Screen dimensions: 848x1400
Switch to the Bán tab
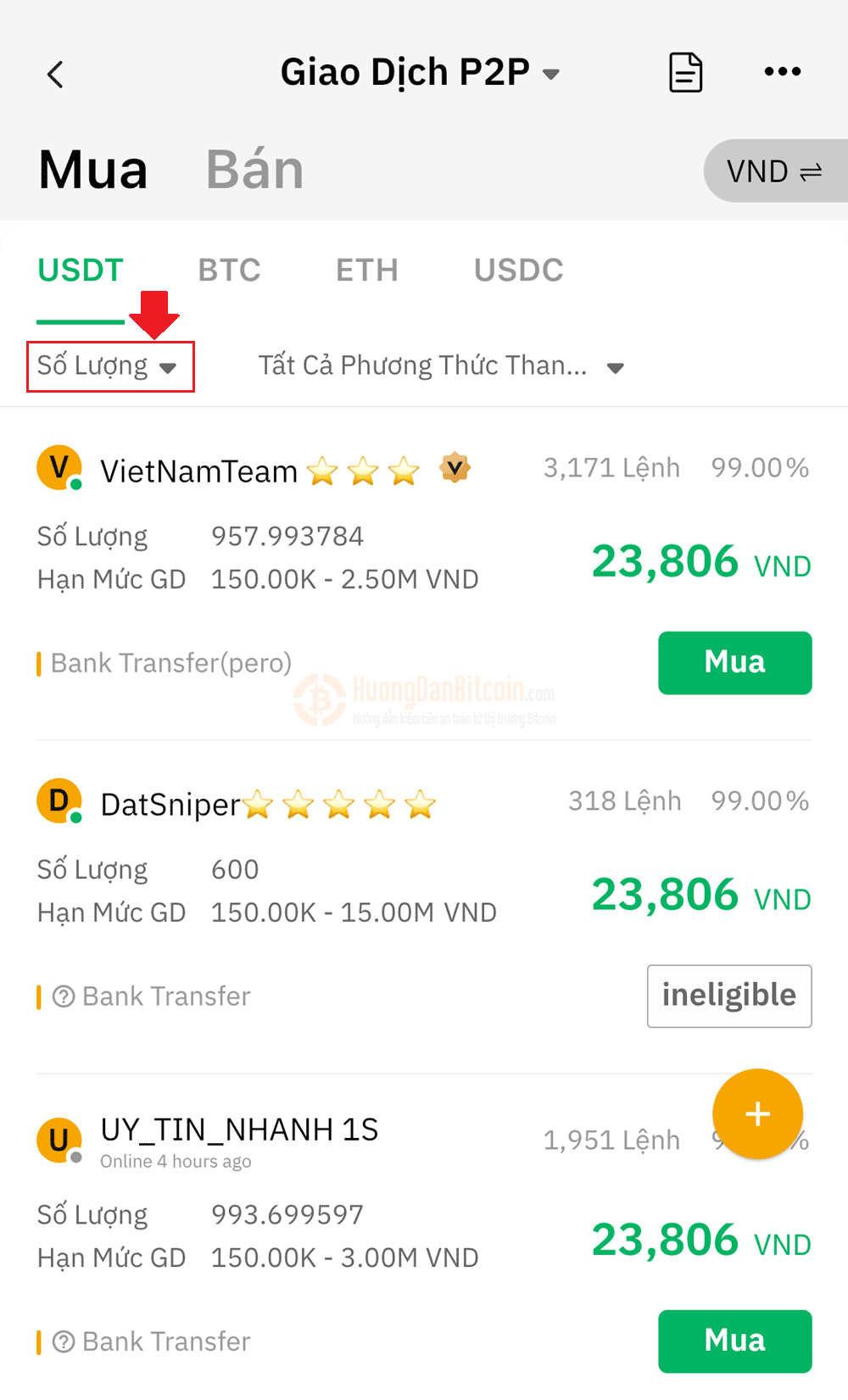pos(254,170)
